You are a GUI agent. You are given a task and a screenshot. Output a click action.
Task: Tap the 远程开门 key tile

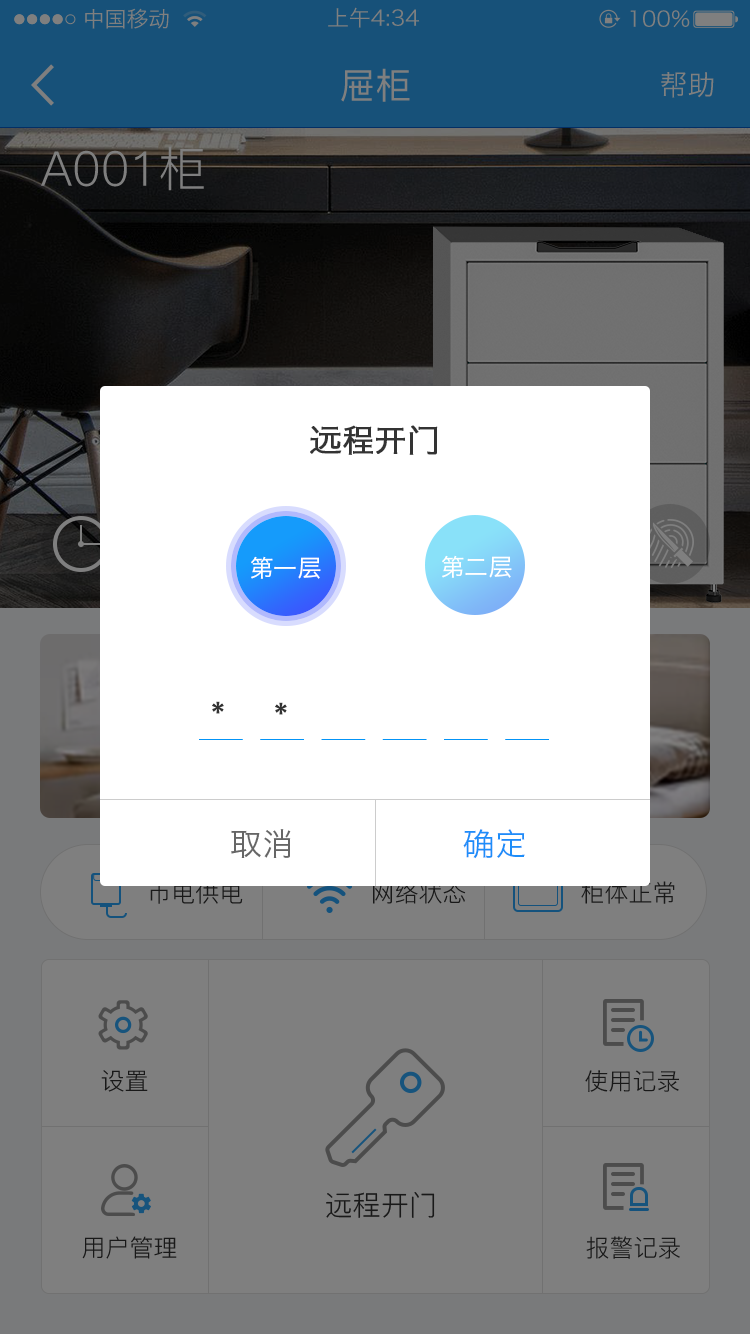coord(376,1127)
